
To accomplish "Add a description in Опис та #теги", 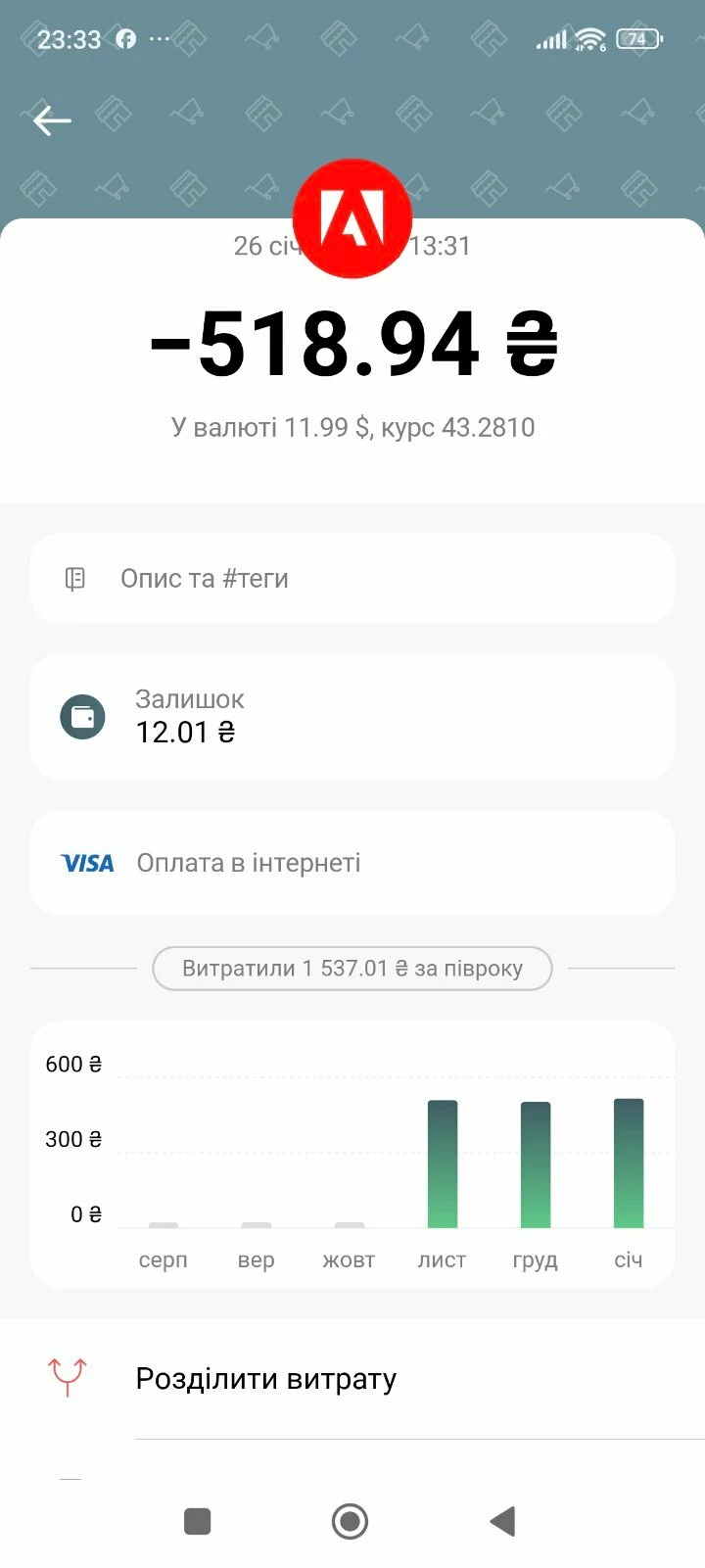I will [352, 579].
